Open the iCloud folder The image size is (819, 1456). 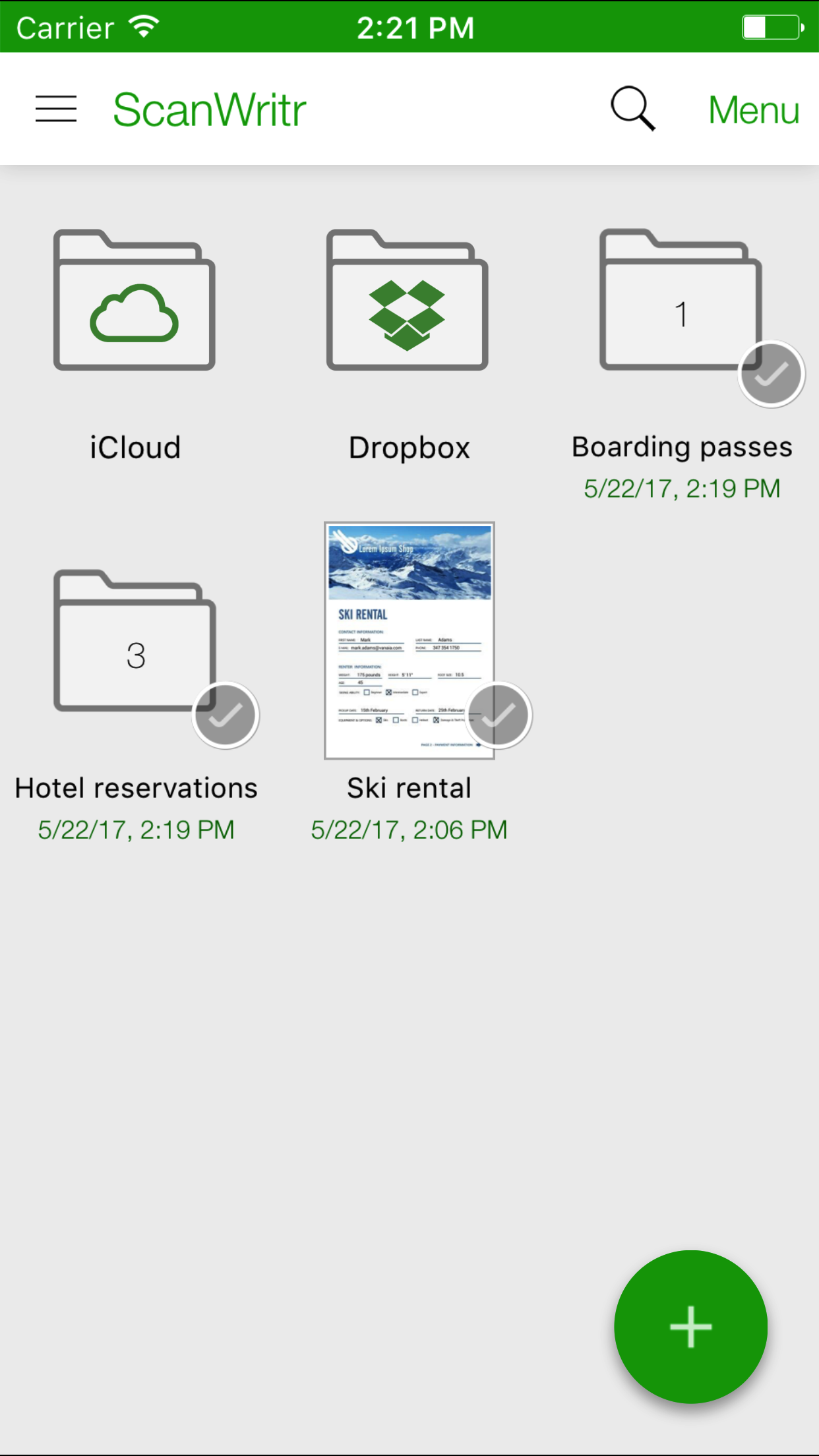tap(135, 301)
